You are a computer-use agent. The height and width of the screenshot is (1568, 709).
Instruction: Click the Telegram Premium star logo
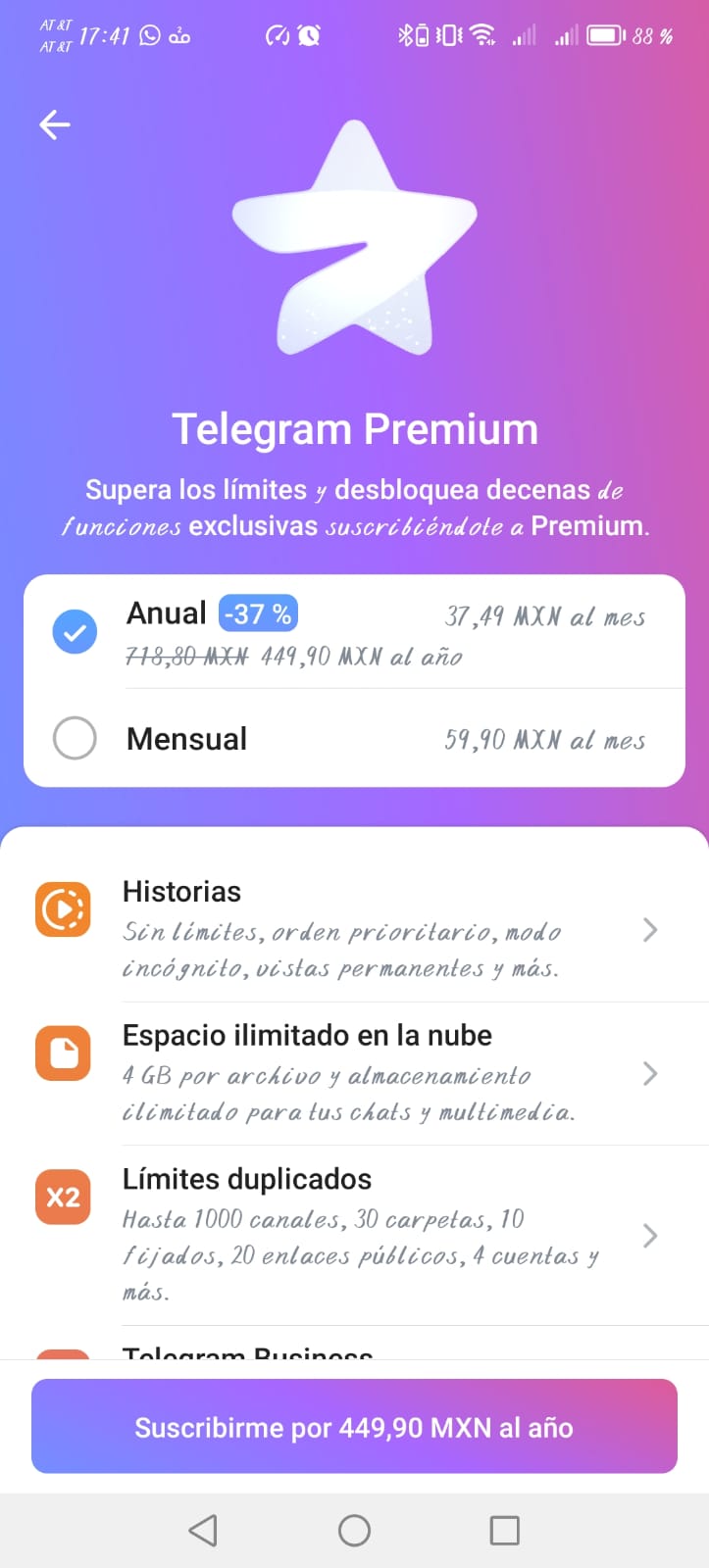point(354,240)
